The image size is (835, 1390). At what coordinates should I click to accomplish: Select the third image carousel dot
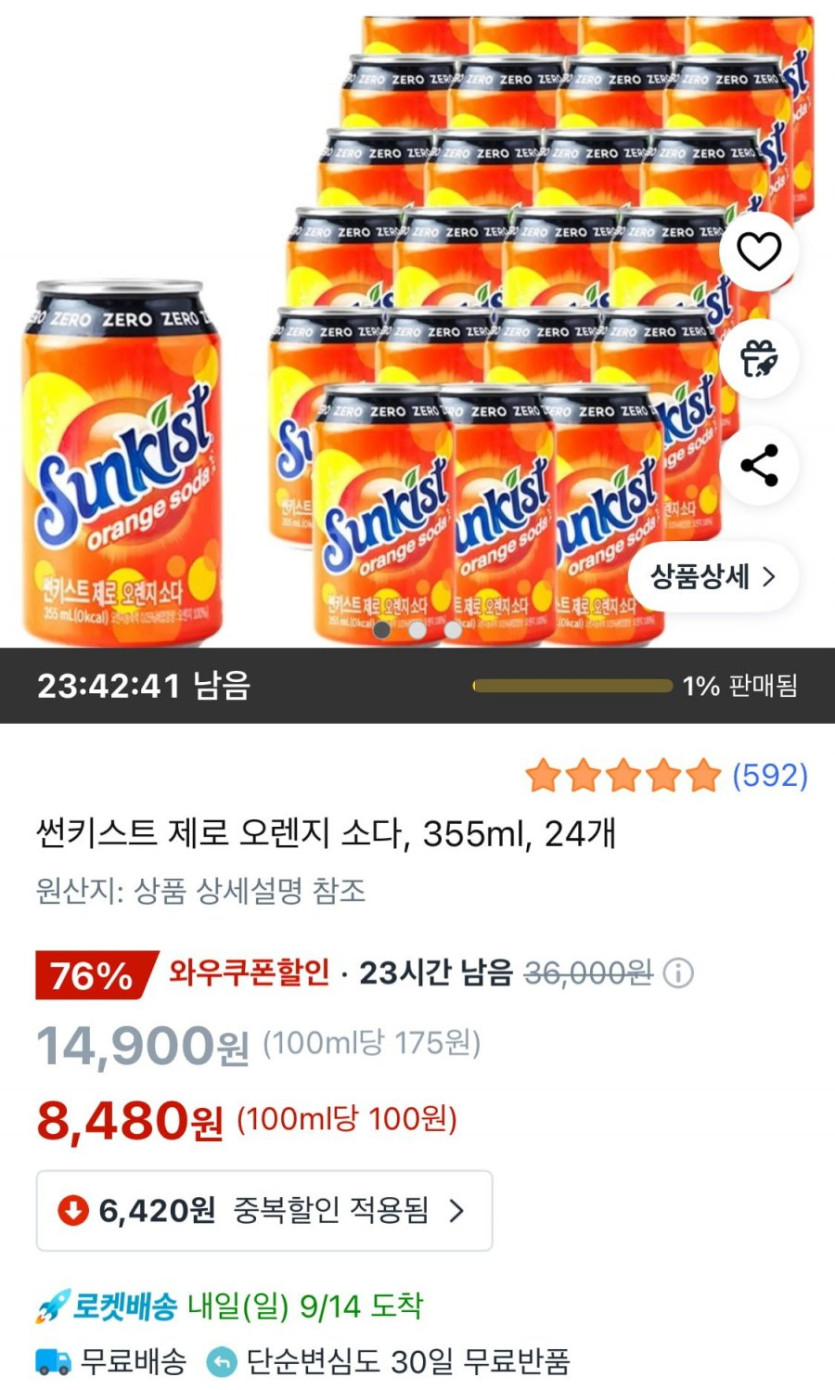click(453, 629)
